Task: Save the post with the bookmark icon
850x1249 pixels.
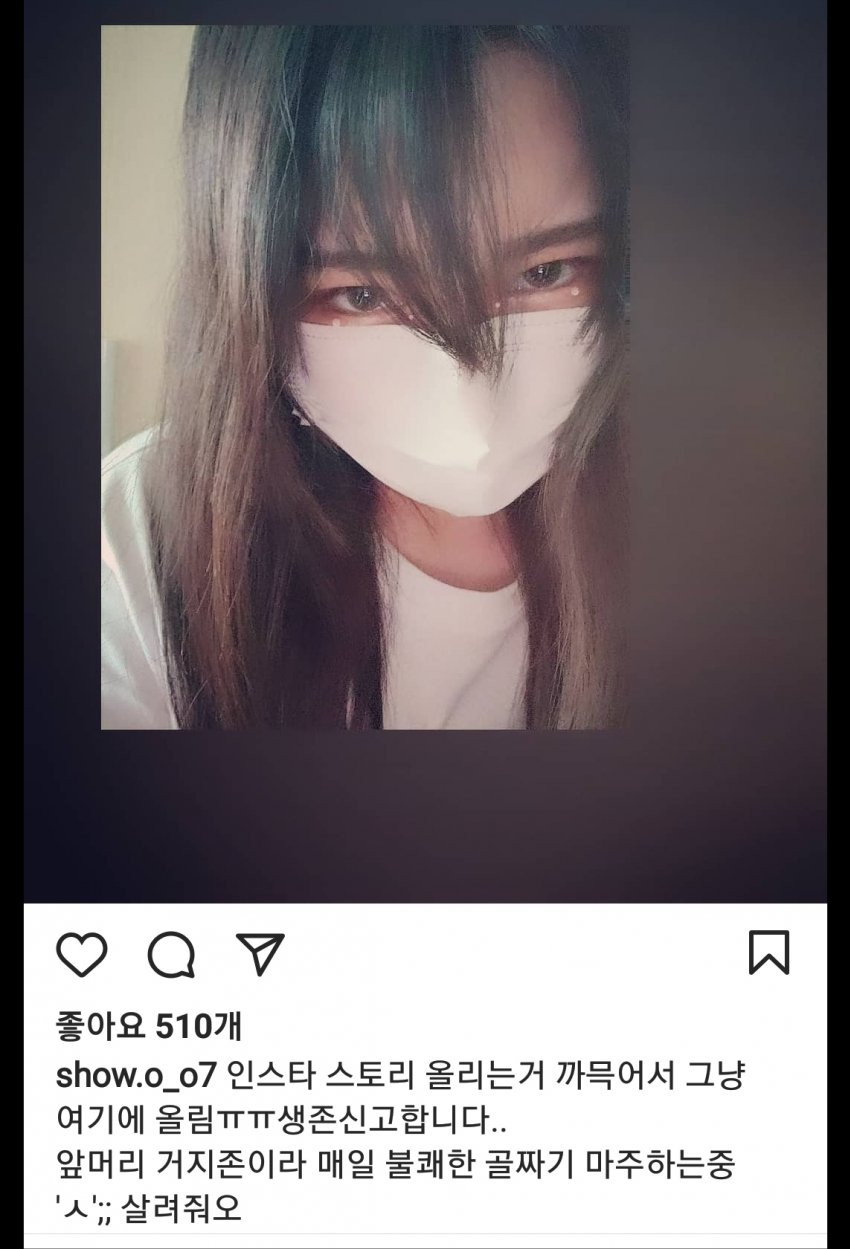Action: (769, 953)
